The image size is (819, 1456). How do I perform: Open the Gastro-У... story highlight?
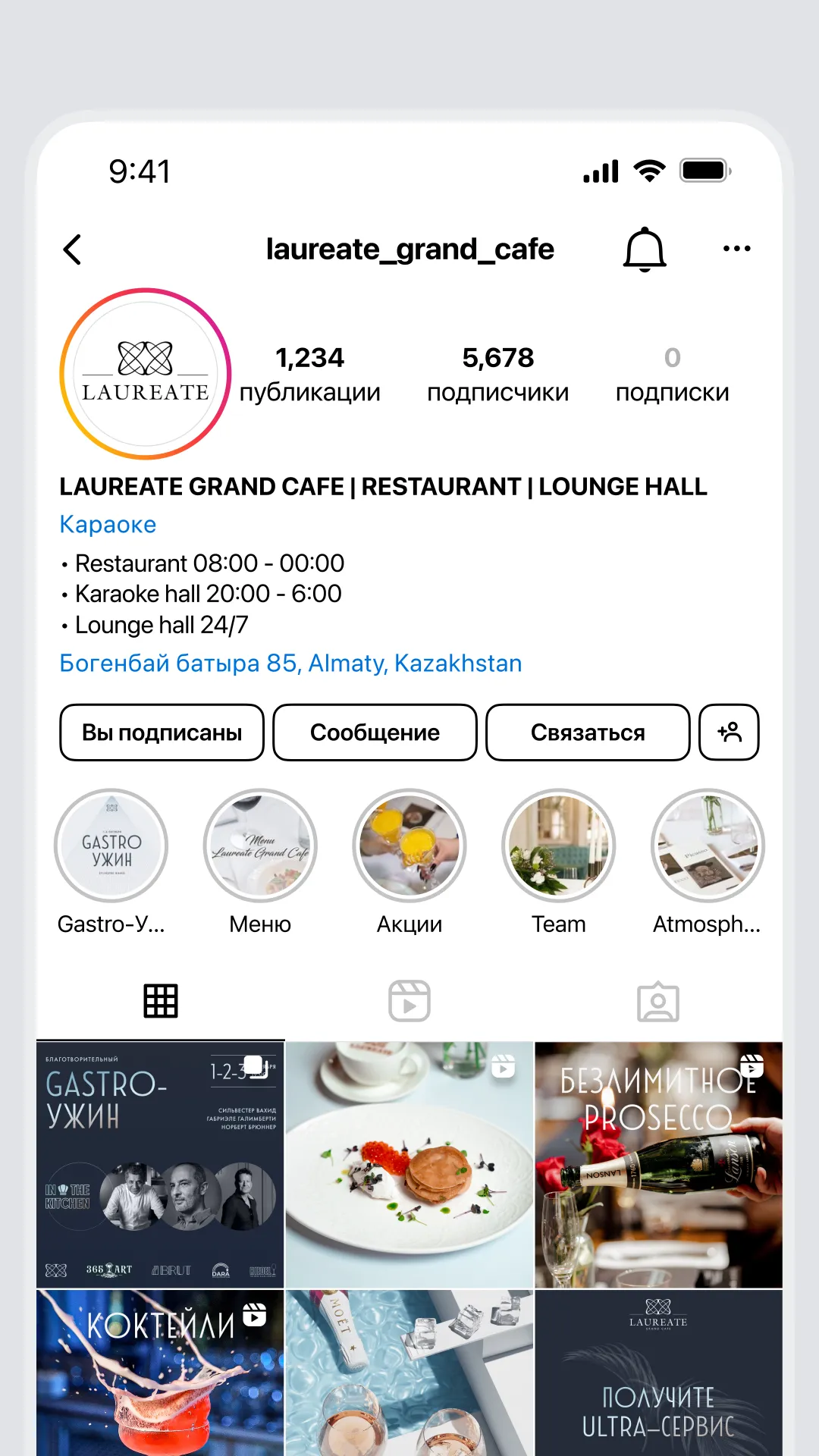click(x=111, y=846)
